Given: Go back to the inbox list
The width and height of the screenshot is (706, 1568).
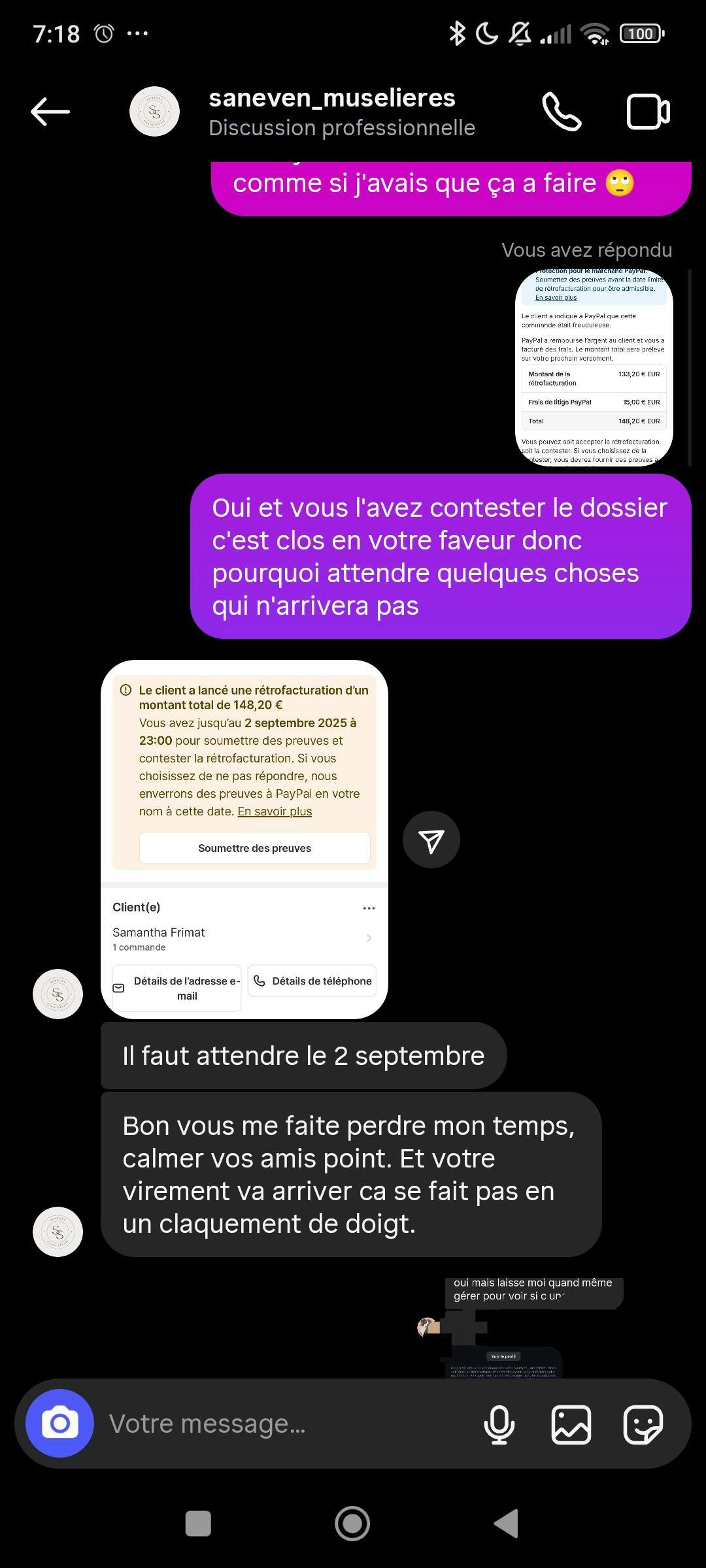Looking at the screenshot, I should (50, 112).
